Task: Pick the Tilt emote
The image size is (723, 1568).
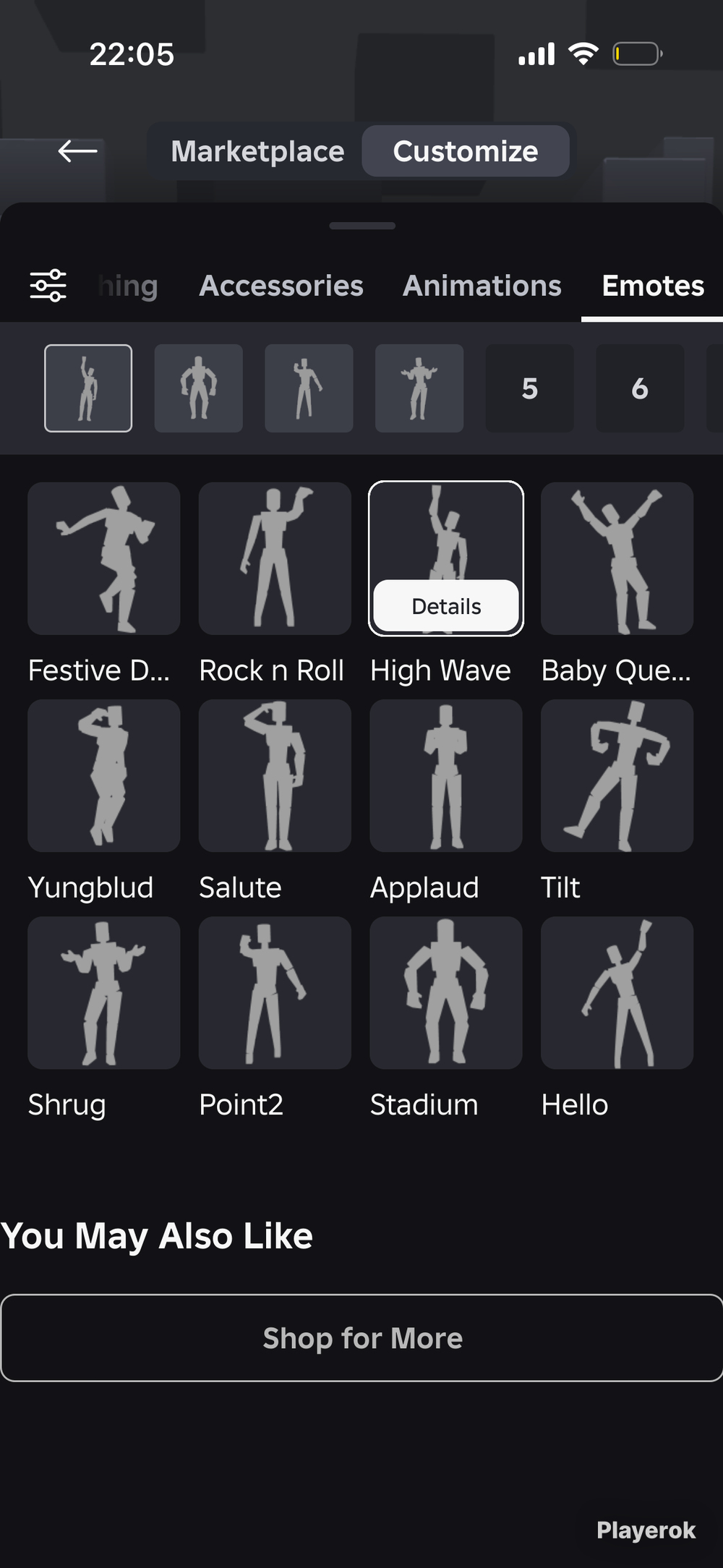Action: [x=617, y=775]
